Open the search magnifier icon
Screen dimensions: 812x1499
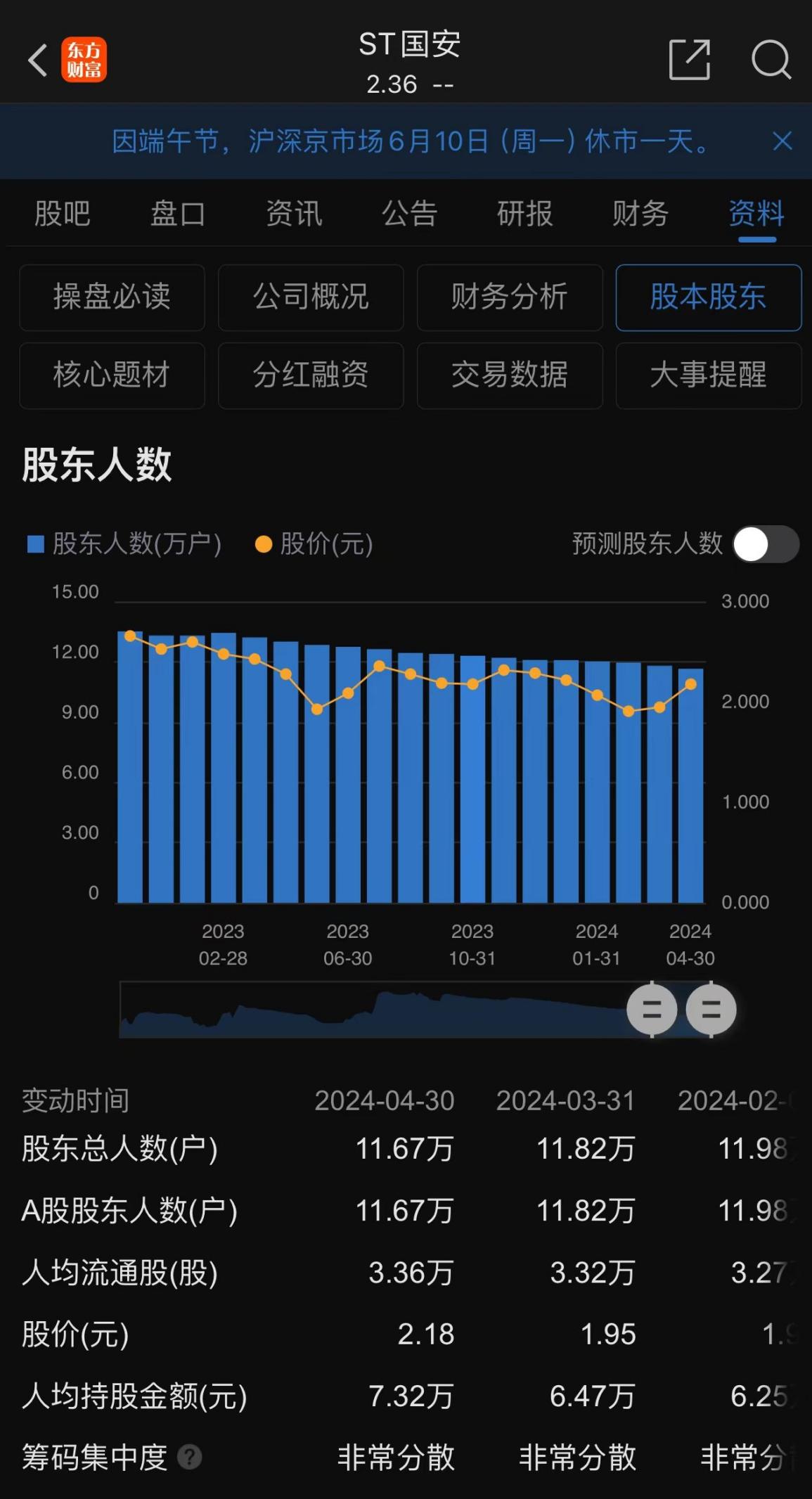coord(771,60)
